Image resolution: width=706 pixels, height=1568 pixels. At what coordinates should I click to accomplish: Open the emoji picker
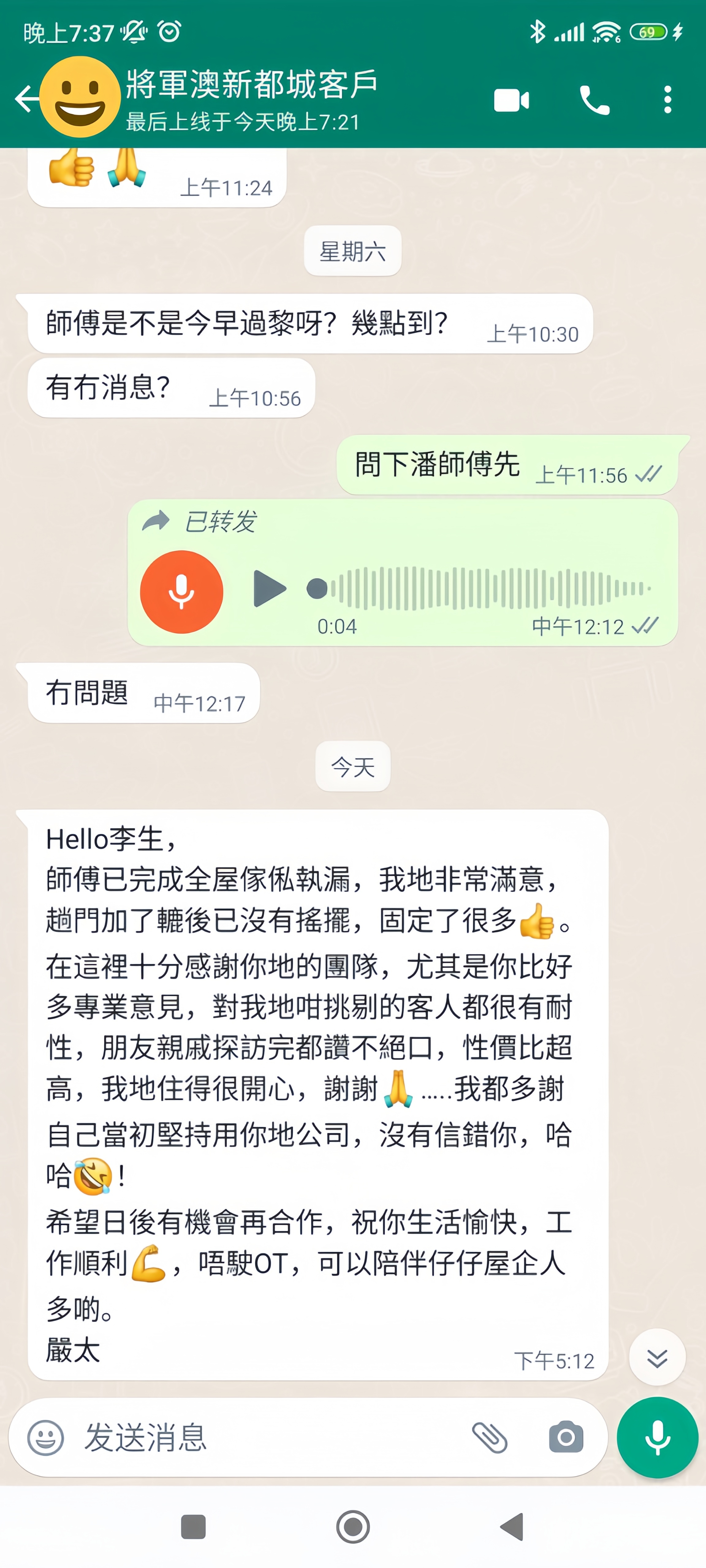pos(46,1438)
